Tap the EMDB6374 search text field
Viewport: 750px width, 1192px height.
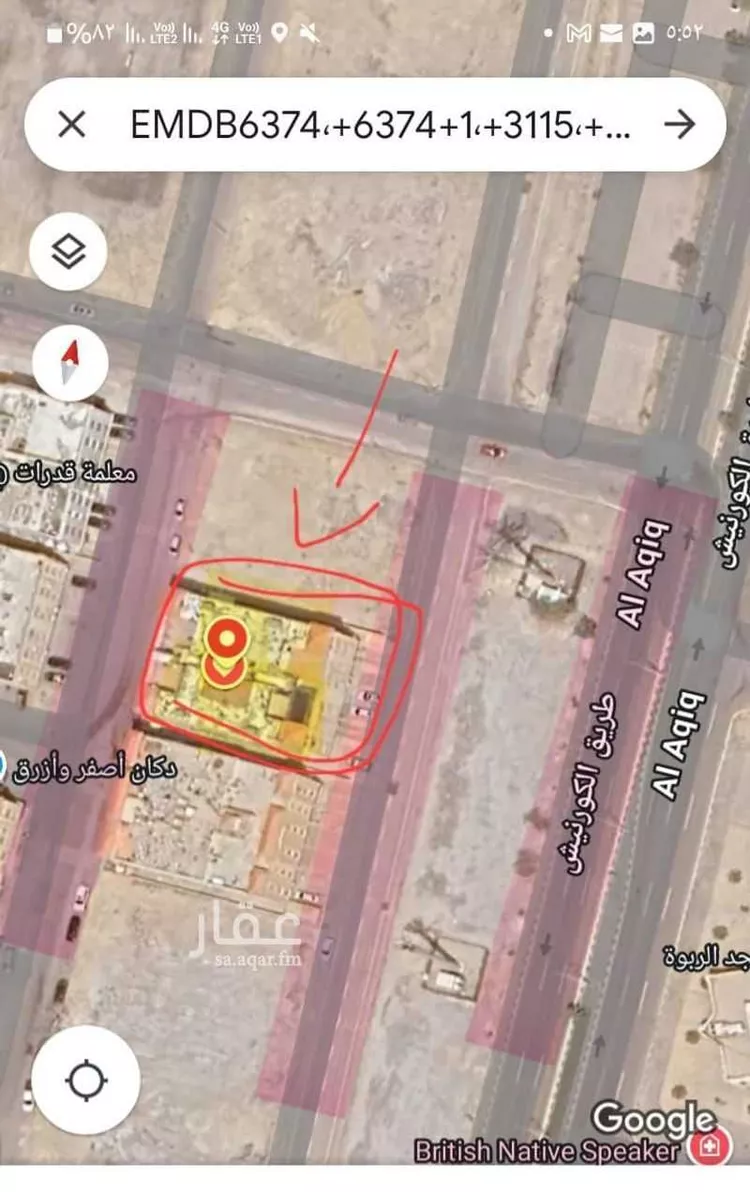coord(380,125)
